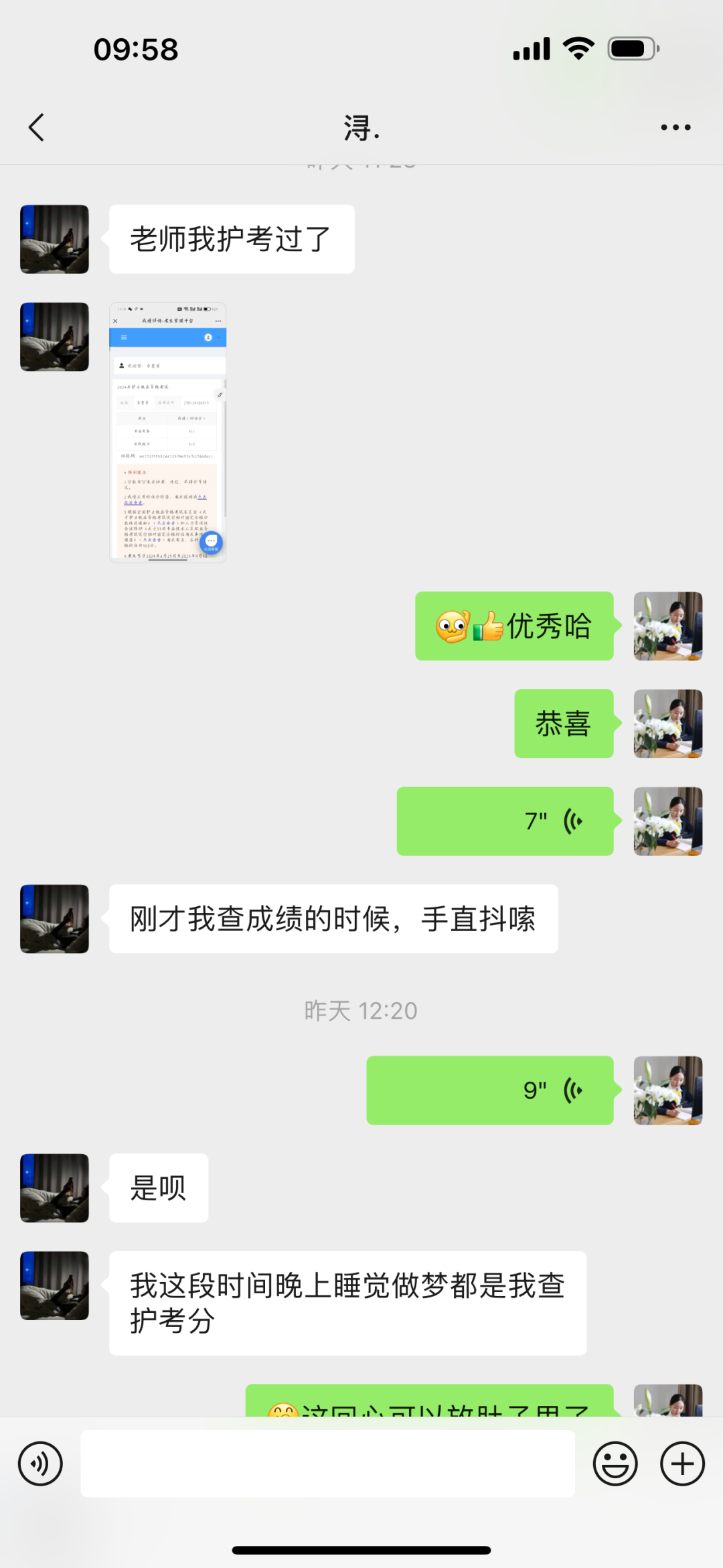Go back to the chat list
723x1568 pixels.
click(x=37, y=127)
